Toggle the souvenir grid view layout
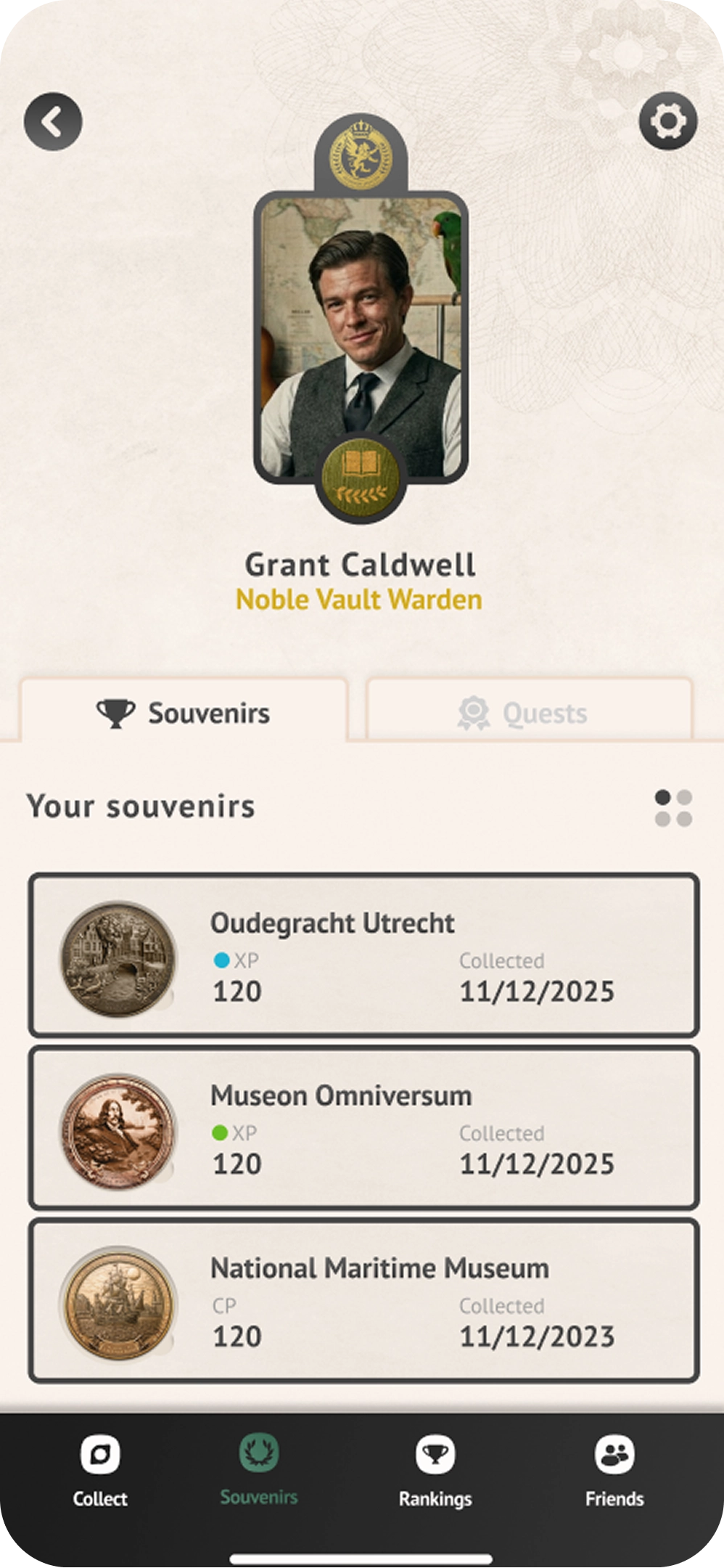Viewport: 724px width, 1568px height. point(673,808)
